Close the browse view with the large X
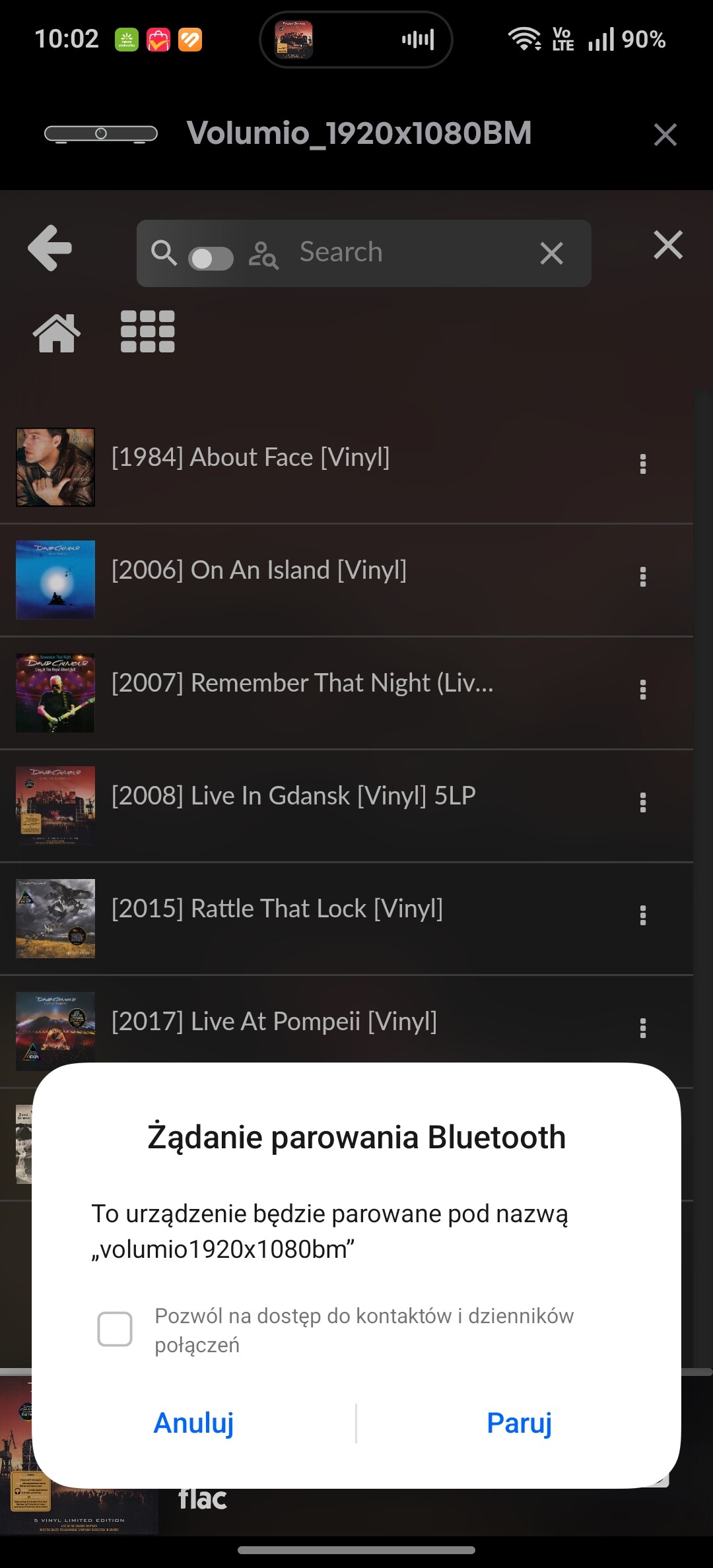 (667, 245)
